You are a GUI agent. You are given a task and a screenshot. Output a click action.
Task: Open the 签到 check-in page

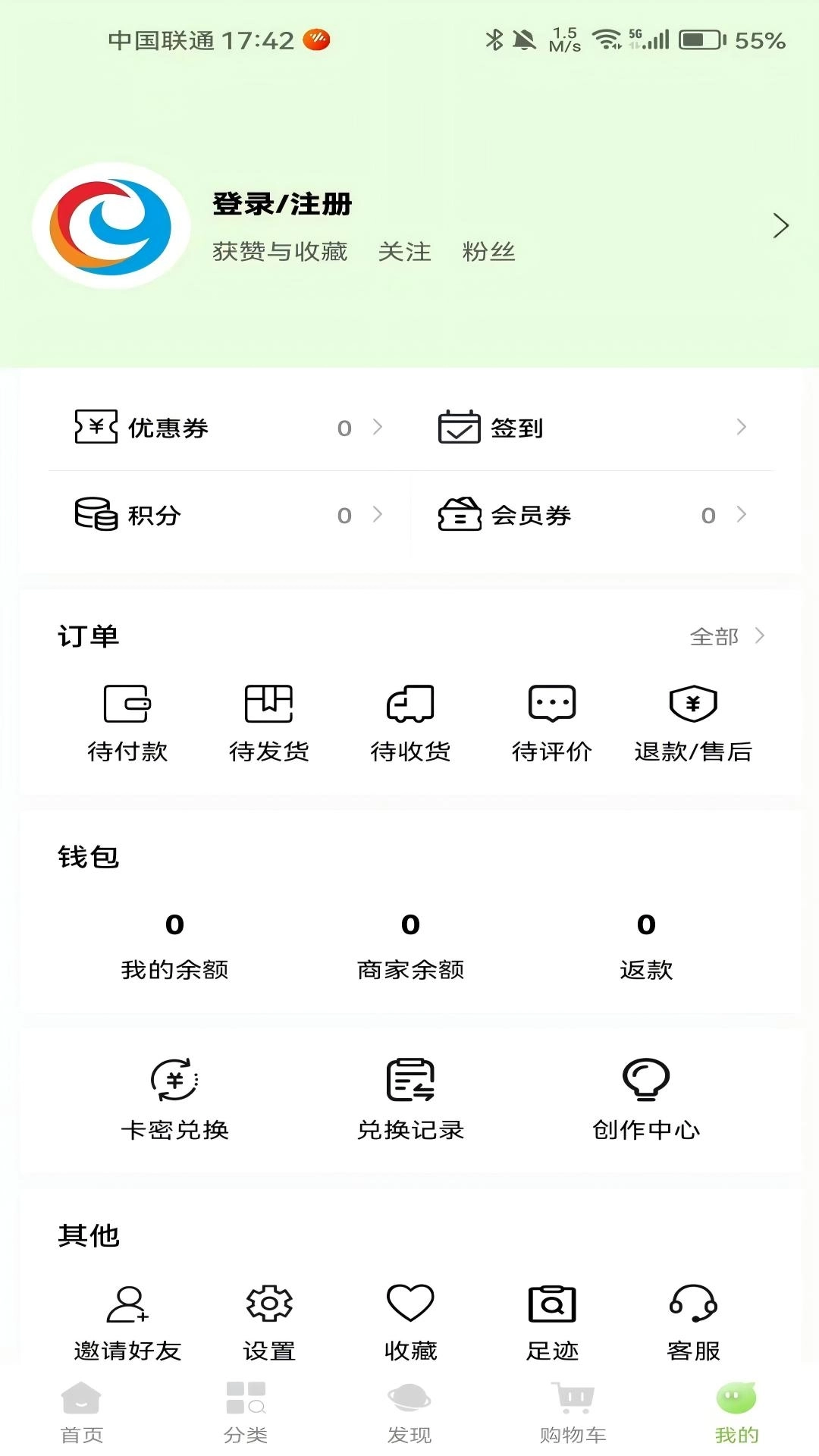coord(518,428)
